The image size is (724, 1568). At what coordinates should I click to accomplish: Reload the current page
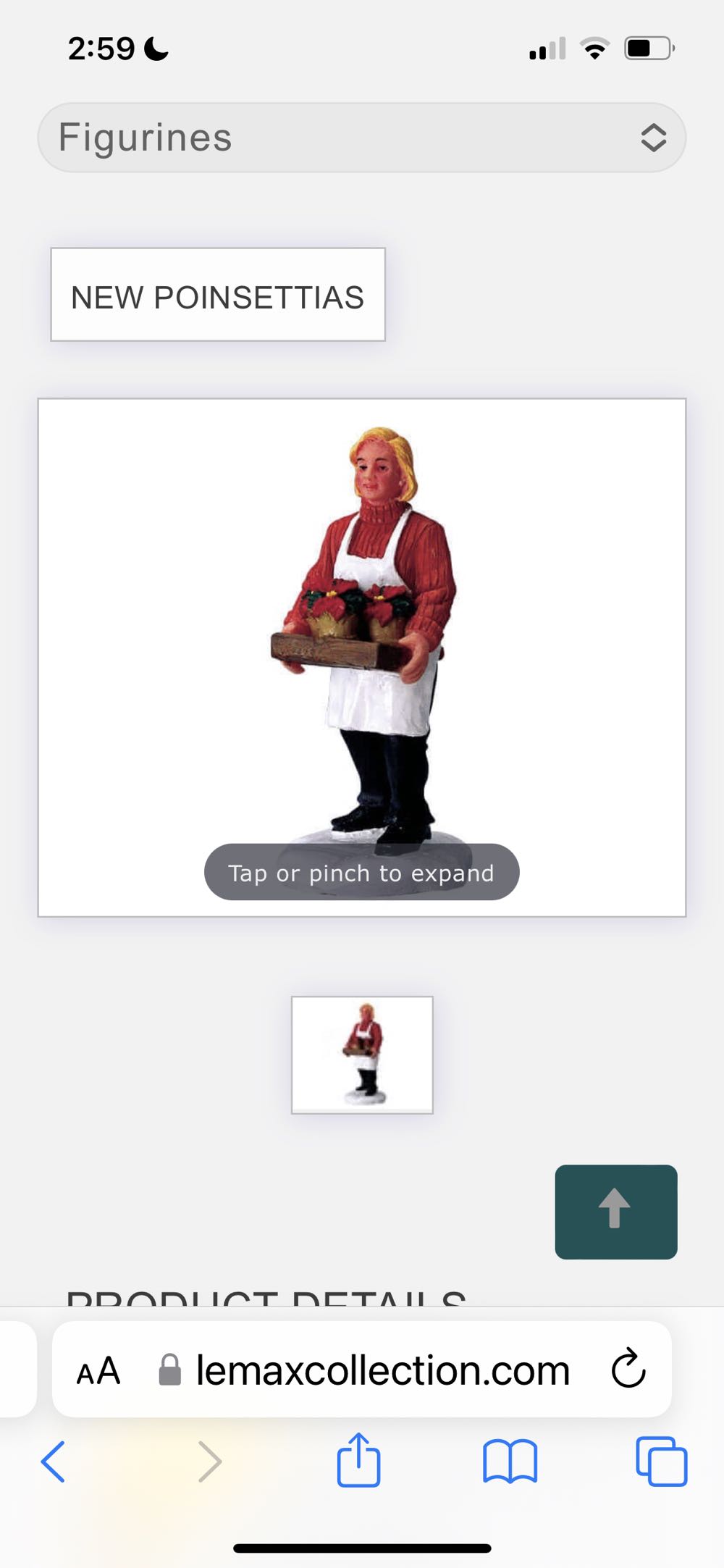pos(628,1369)
